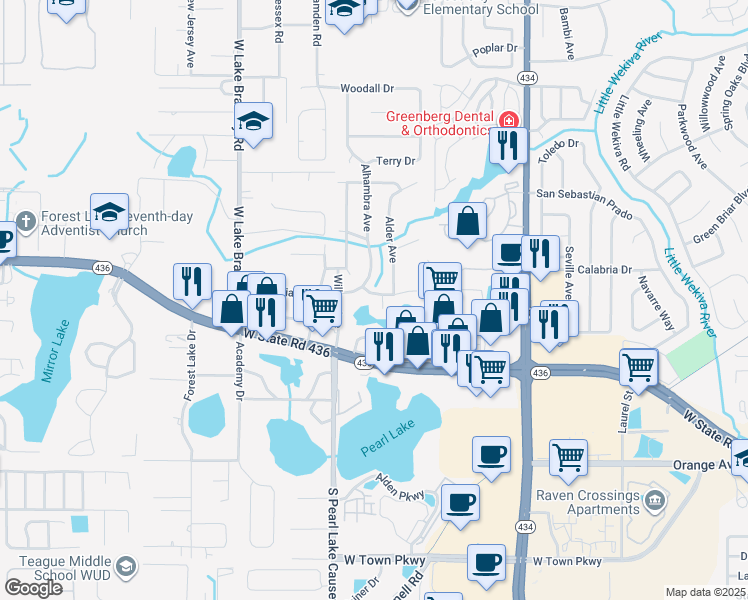Image resolution: width=748 pixels, height=600 pixels.
Task: Select the grocery cart marker on Orange Ave
Action: pos(568,457)
